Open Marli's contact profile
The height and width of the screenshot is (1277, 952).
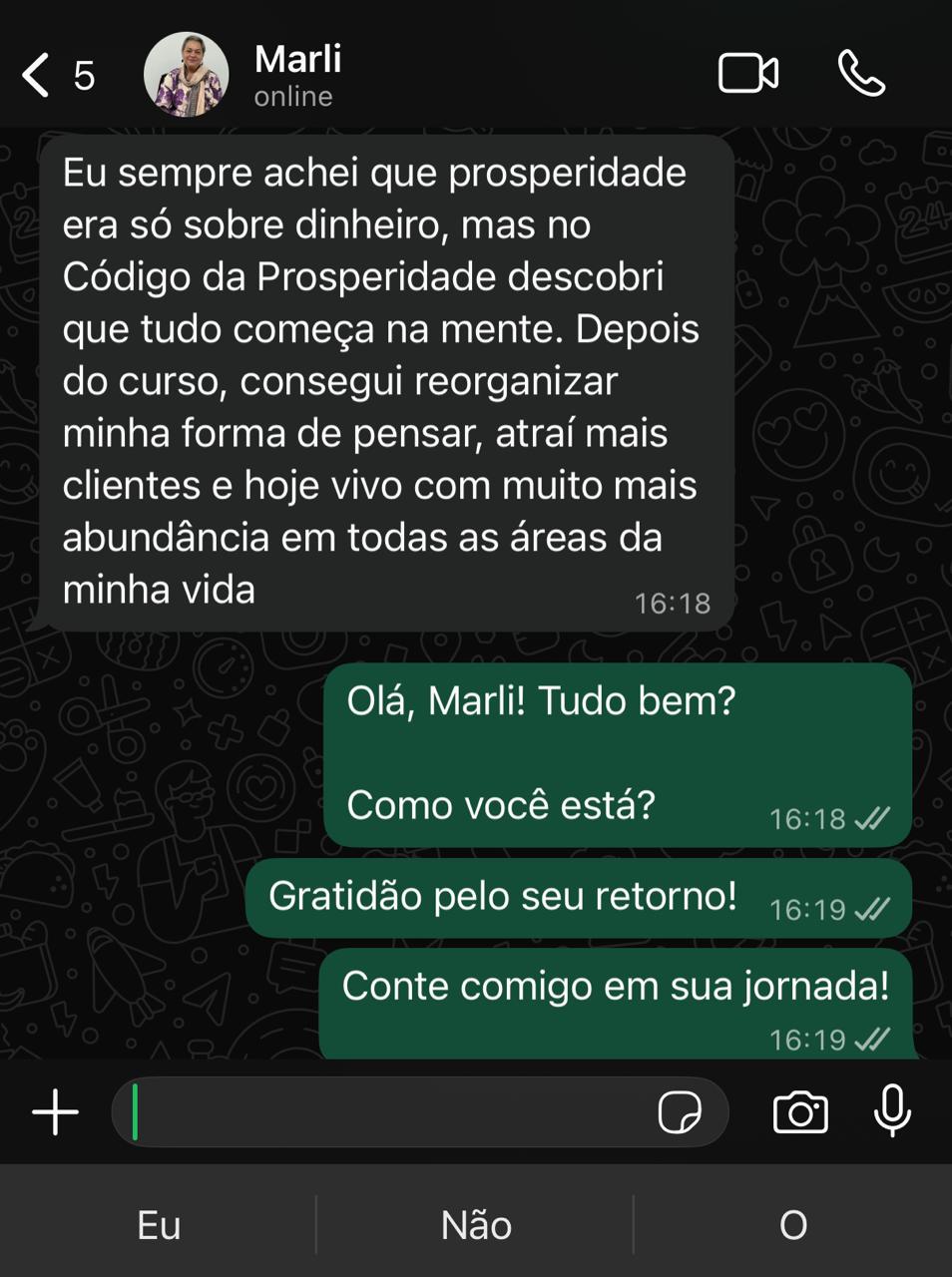(296, 74)
